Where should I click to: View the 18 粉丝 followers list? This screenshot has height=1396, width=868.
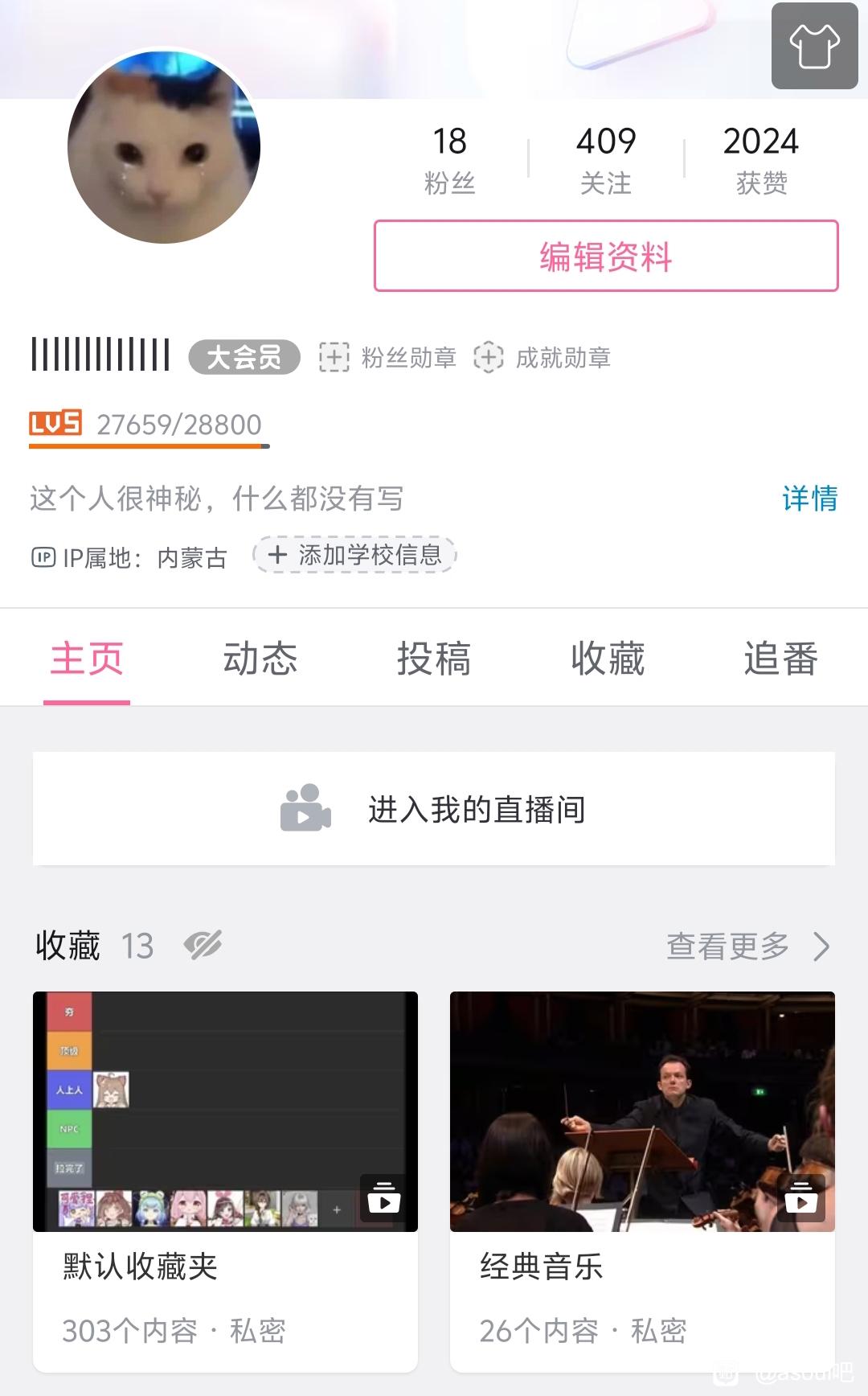449,160
